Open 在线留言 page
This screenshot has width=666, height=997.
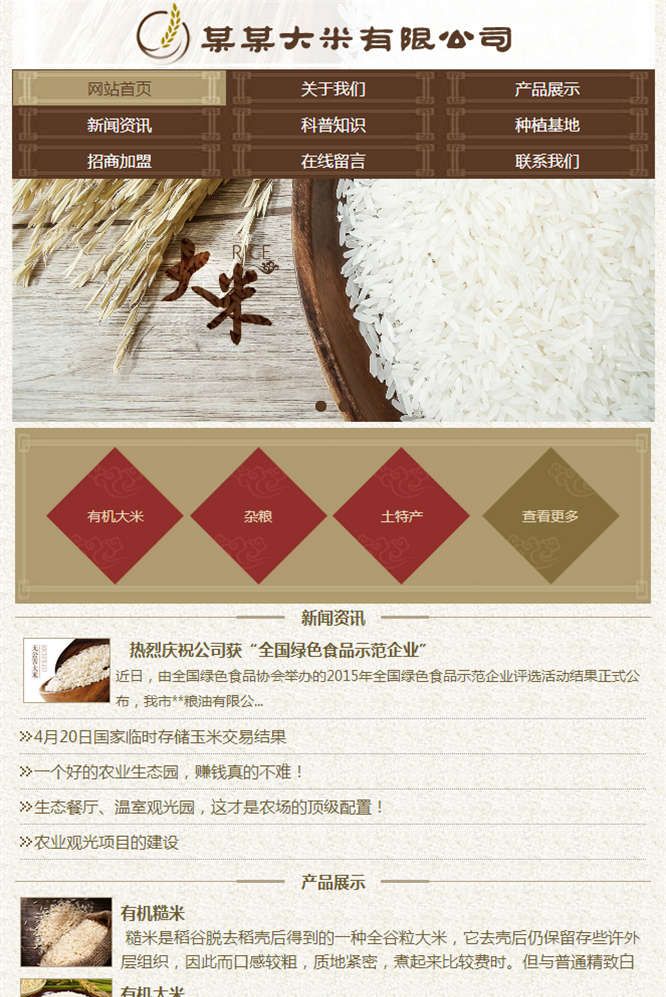pos(333,161)
